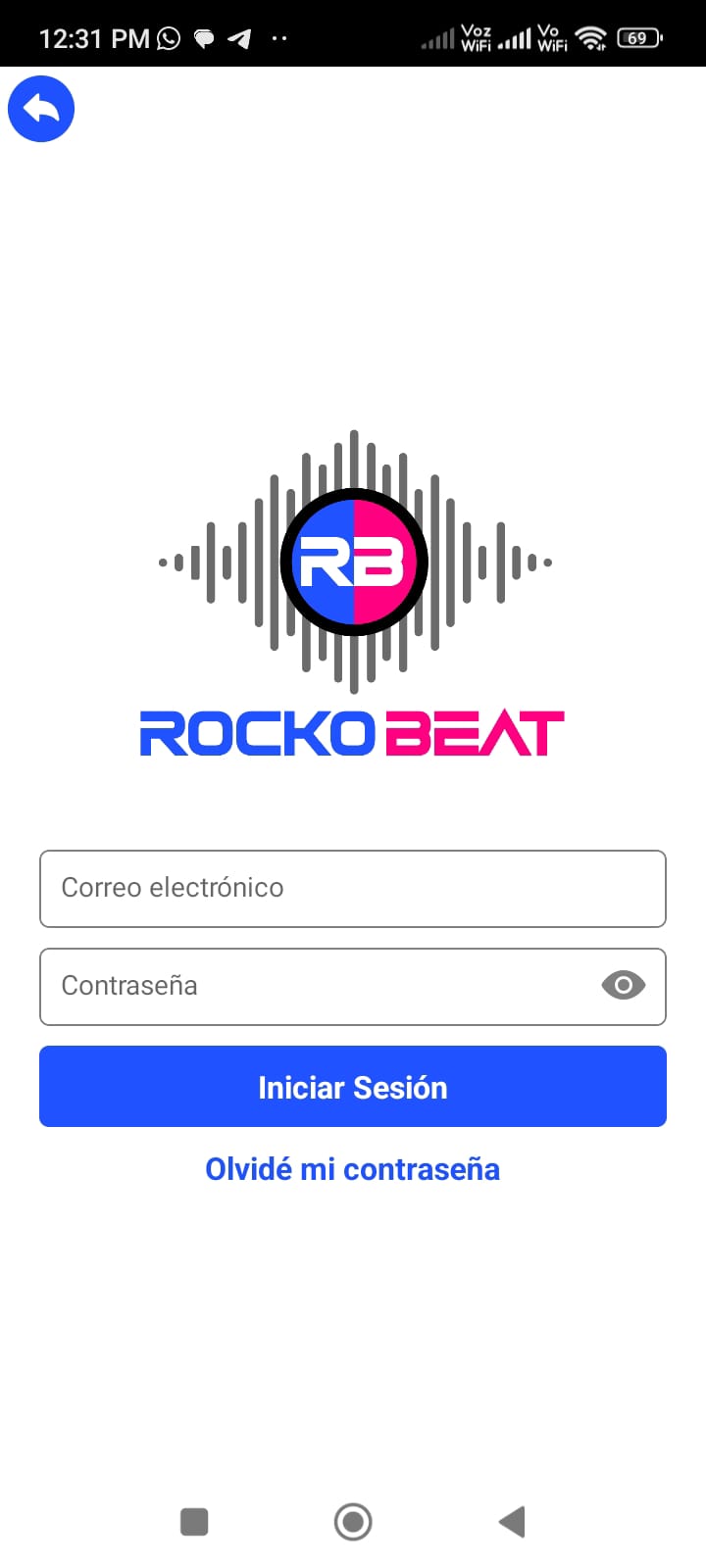Image resolution: width=706 pixels, height=1568 pixels.
Task: Tap the Telegram notification icon
Action: tap(238, 37)
